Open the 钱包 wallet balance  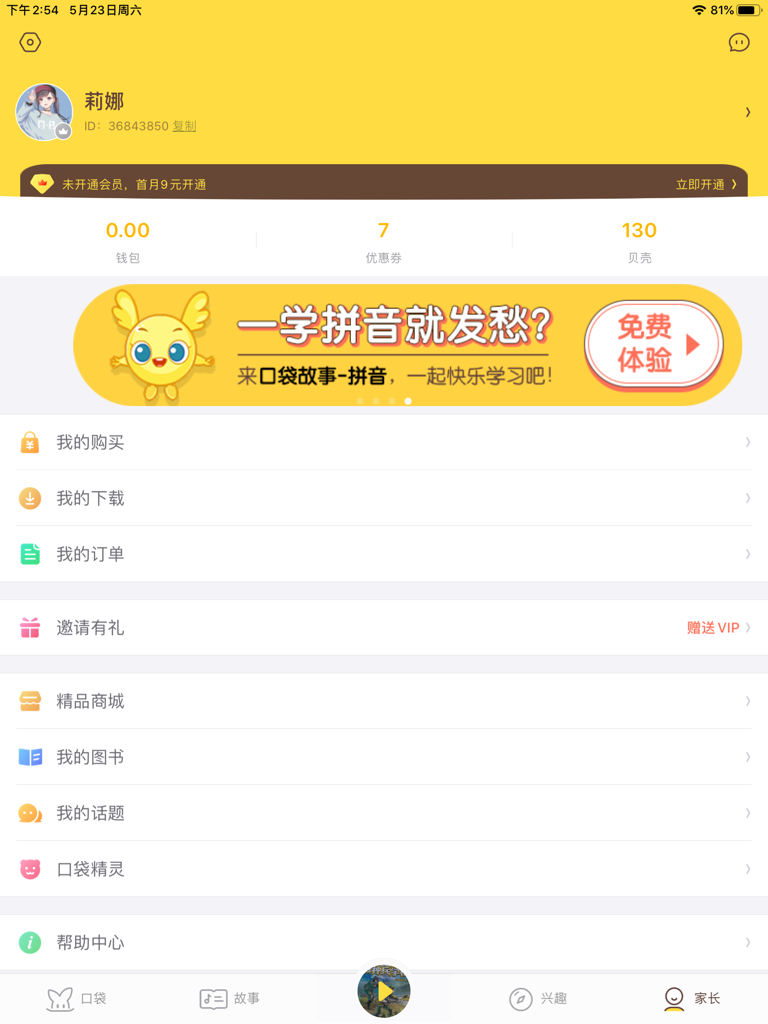pyautogui.click(x=128, y=241)
